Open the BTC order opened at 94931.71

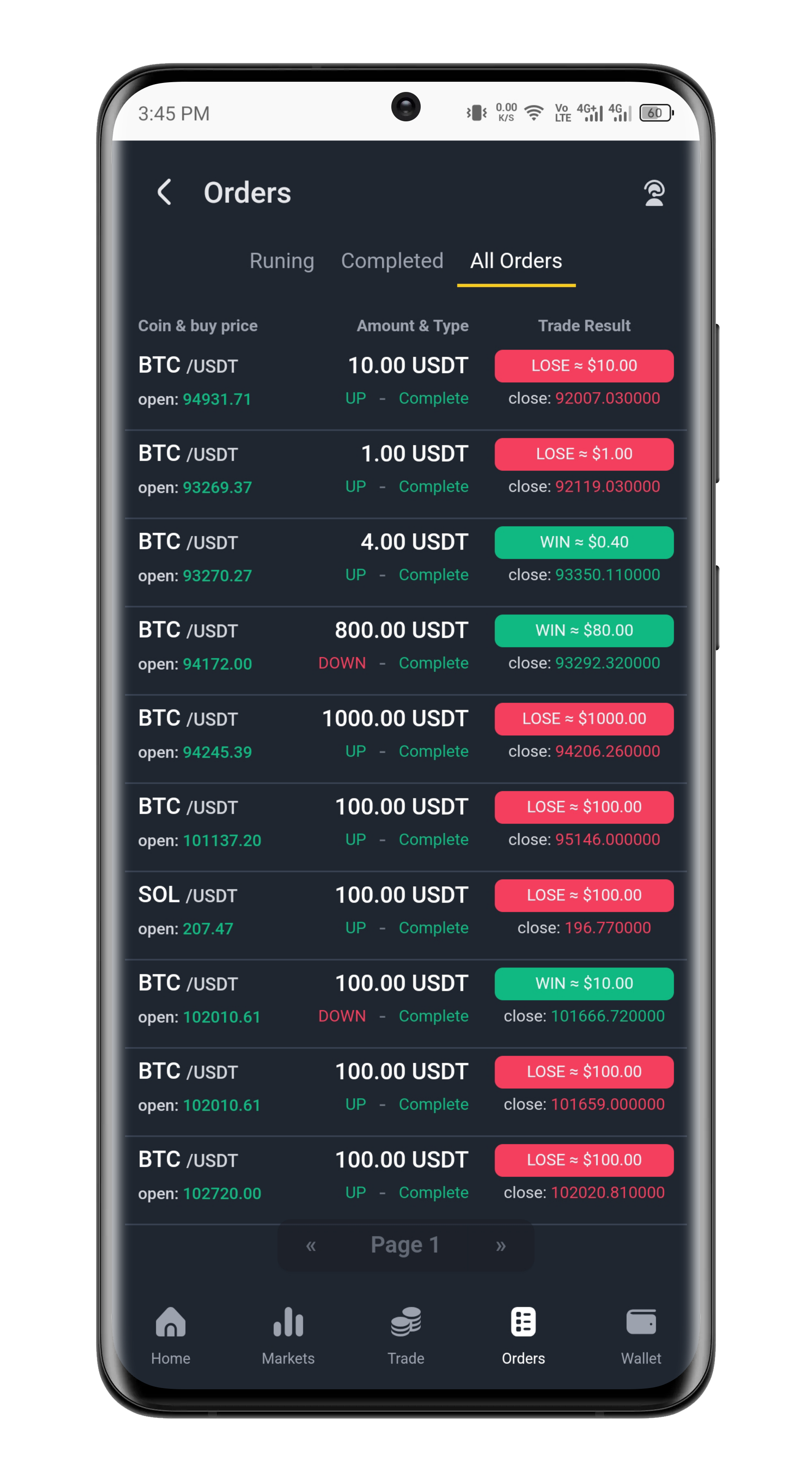(405, 382)
